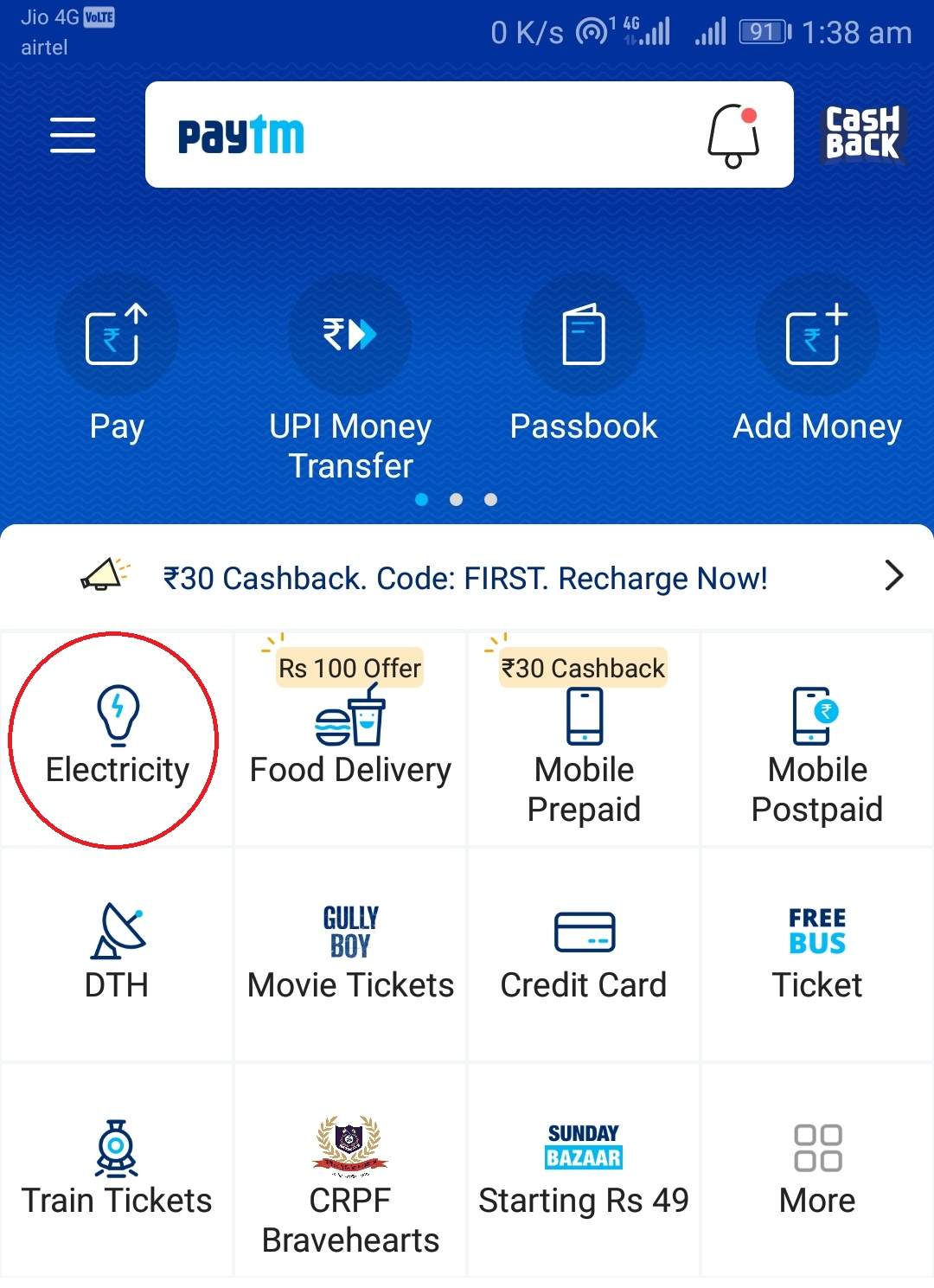Open the ₹30 Cashback FIRST recharge banner
The image size is (934, 1288).
[467, 577]
